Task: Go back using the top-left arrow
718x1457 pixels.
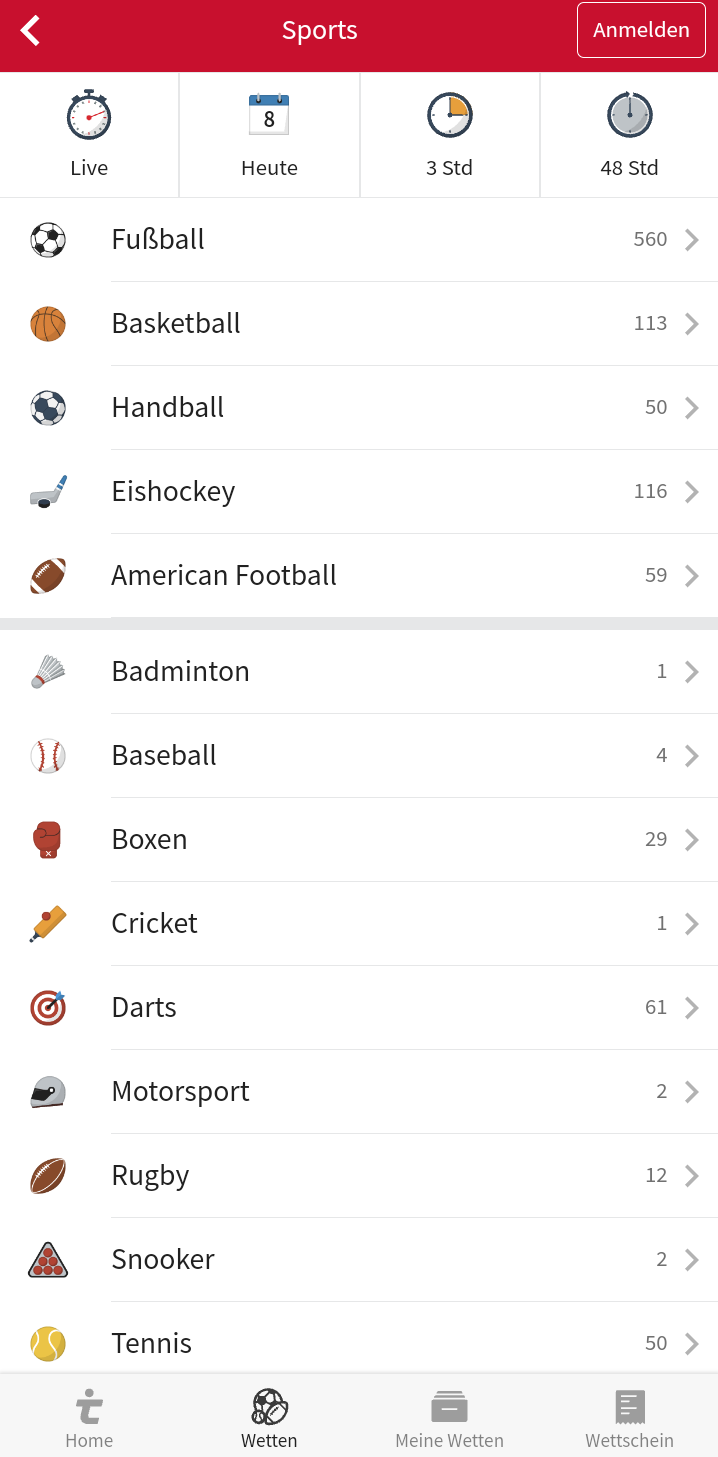Action: pos(31,31)
